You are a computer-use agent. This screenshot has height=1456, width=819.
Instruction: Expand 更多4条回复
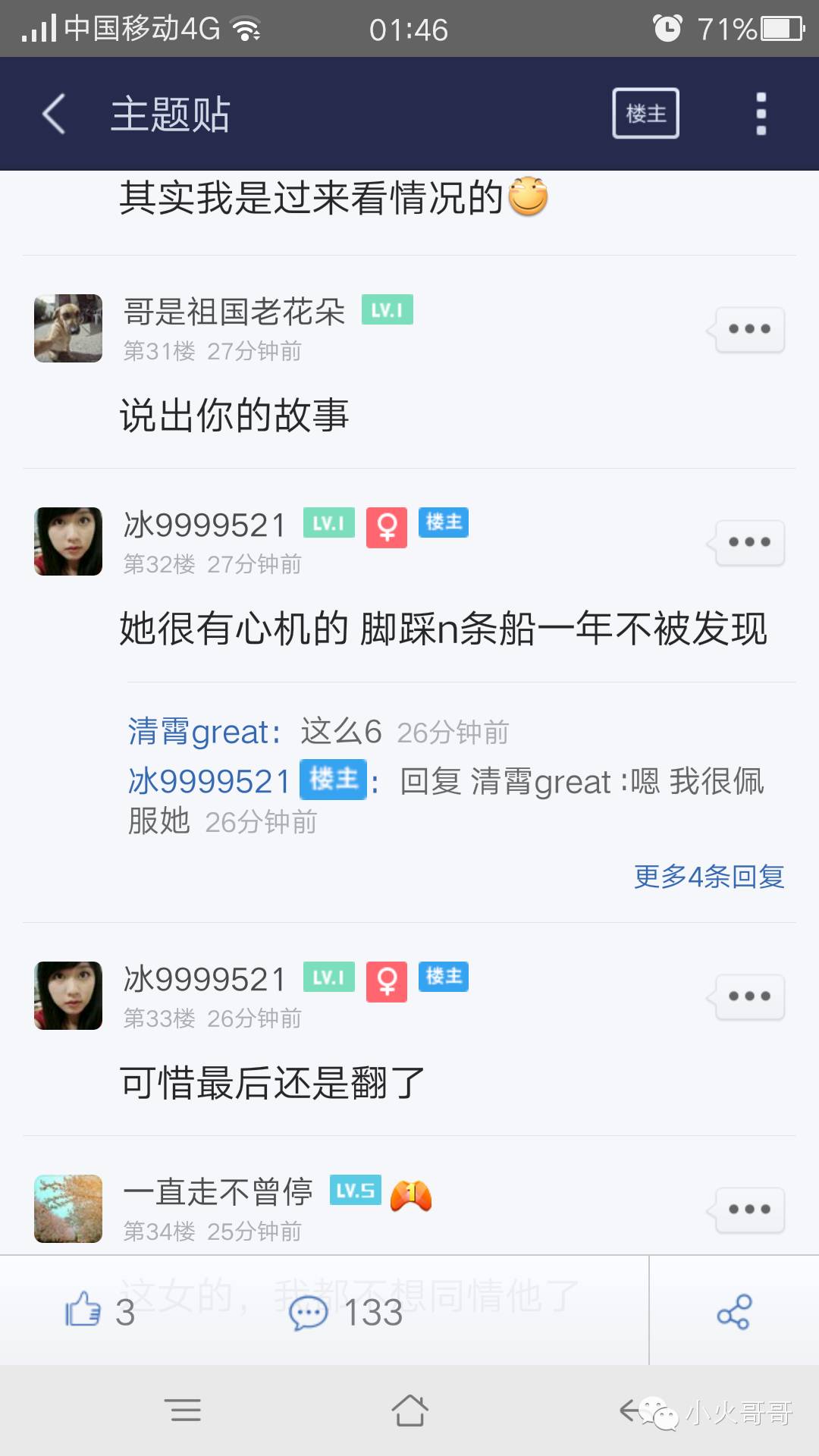point(708,877)
